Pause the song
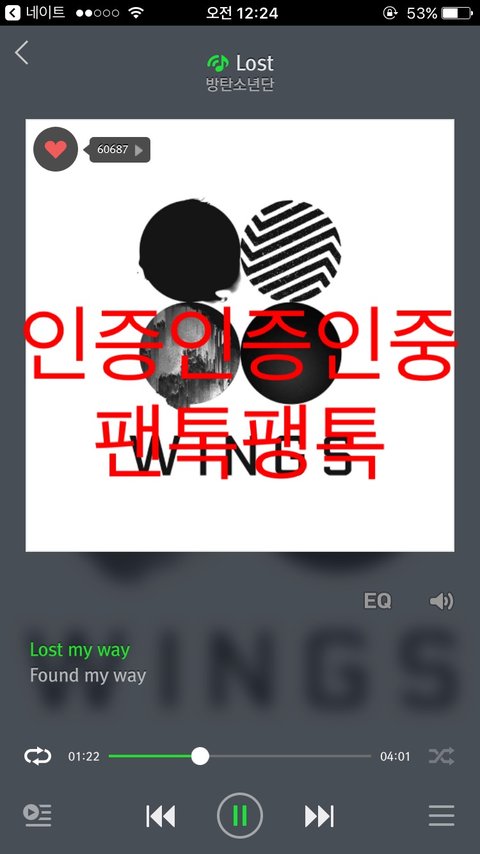The height and width of the screenshot is (854, 480). (x=240, y=815)
